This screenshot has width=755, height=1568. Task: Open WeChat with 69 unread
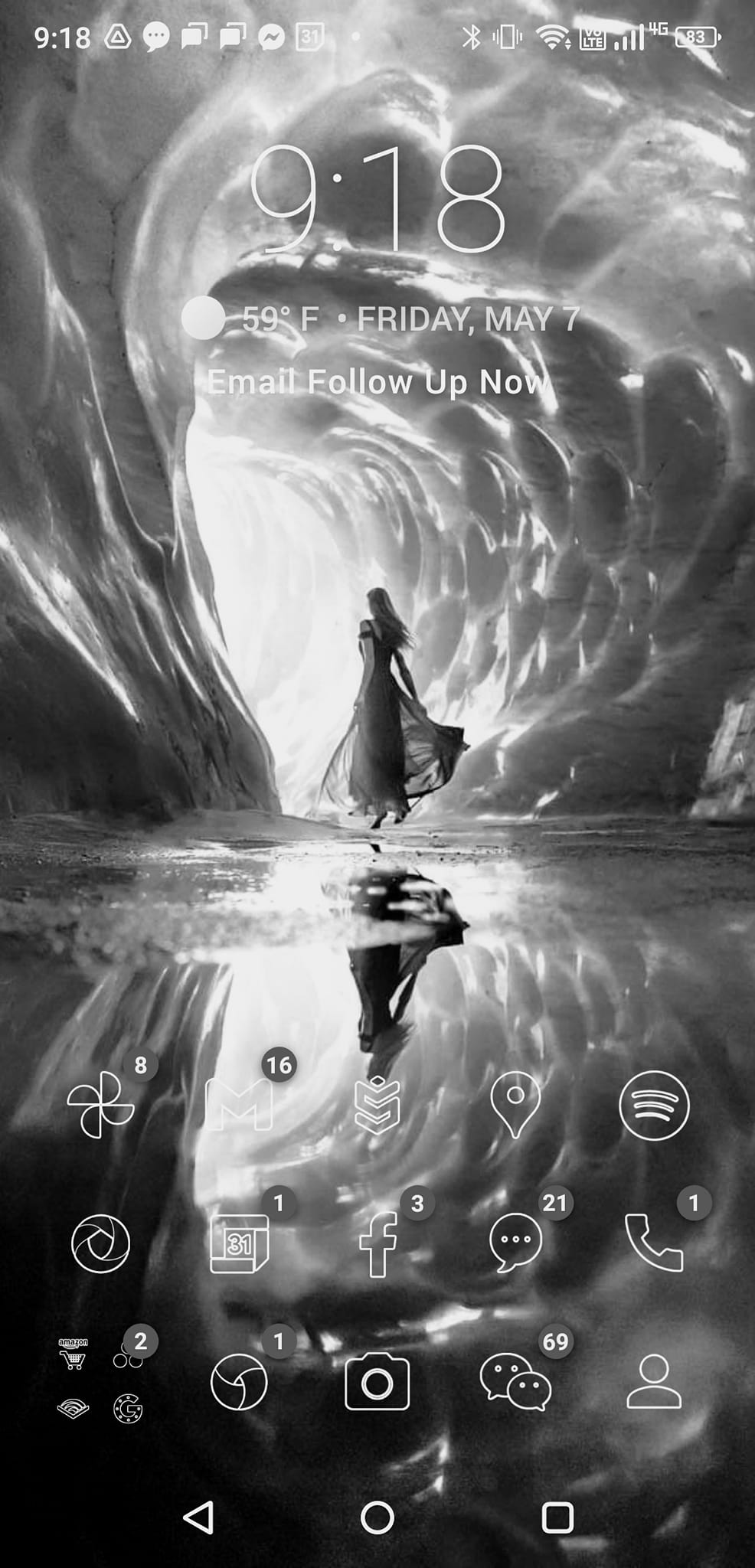(x=516, y=1382)
